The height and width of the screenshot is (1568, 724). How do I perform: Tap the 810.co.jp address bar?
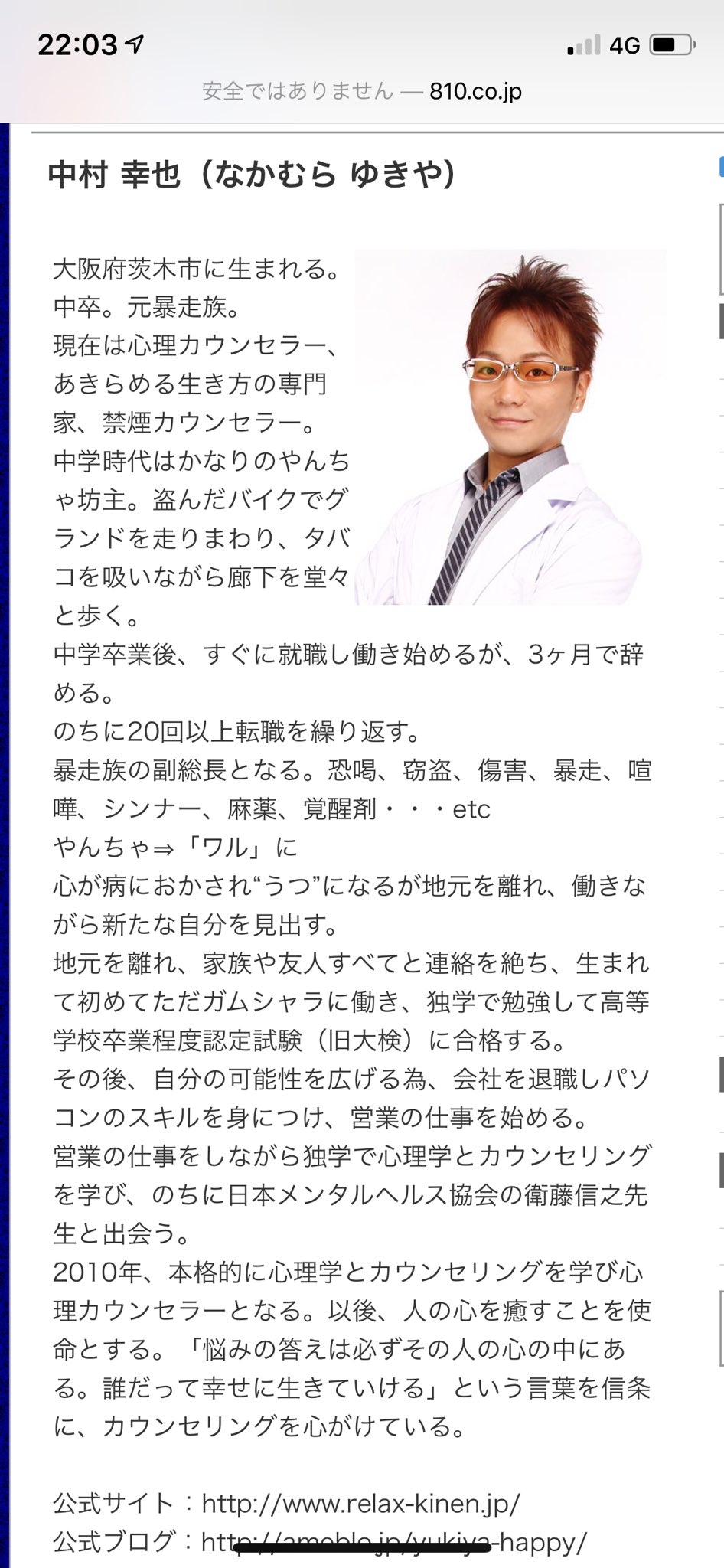click(362, 92)
